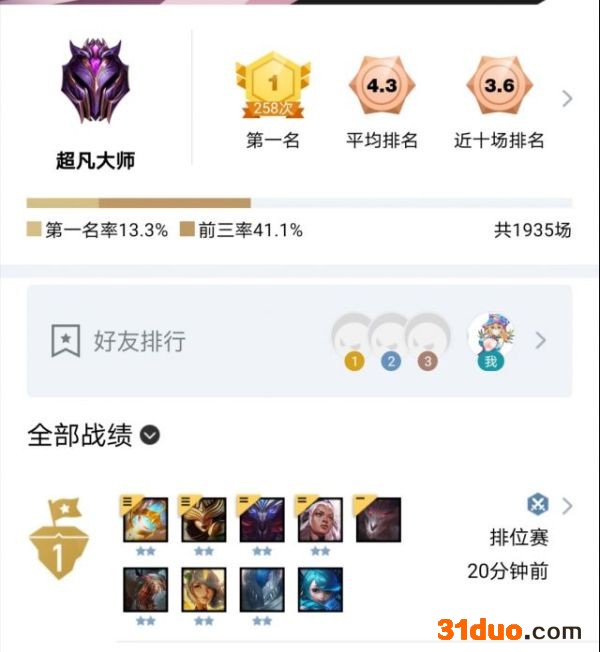The width and height of the screenshot is (600, 652).
Task: Open the 全部战绩 filter dropdown
Action: 150,435
